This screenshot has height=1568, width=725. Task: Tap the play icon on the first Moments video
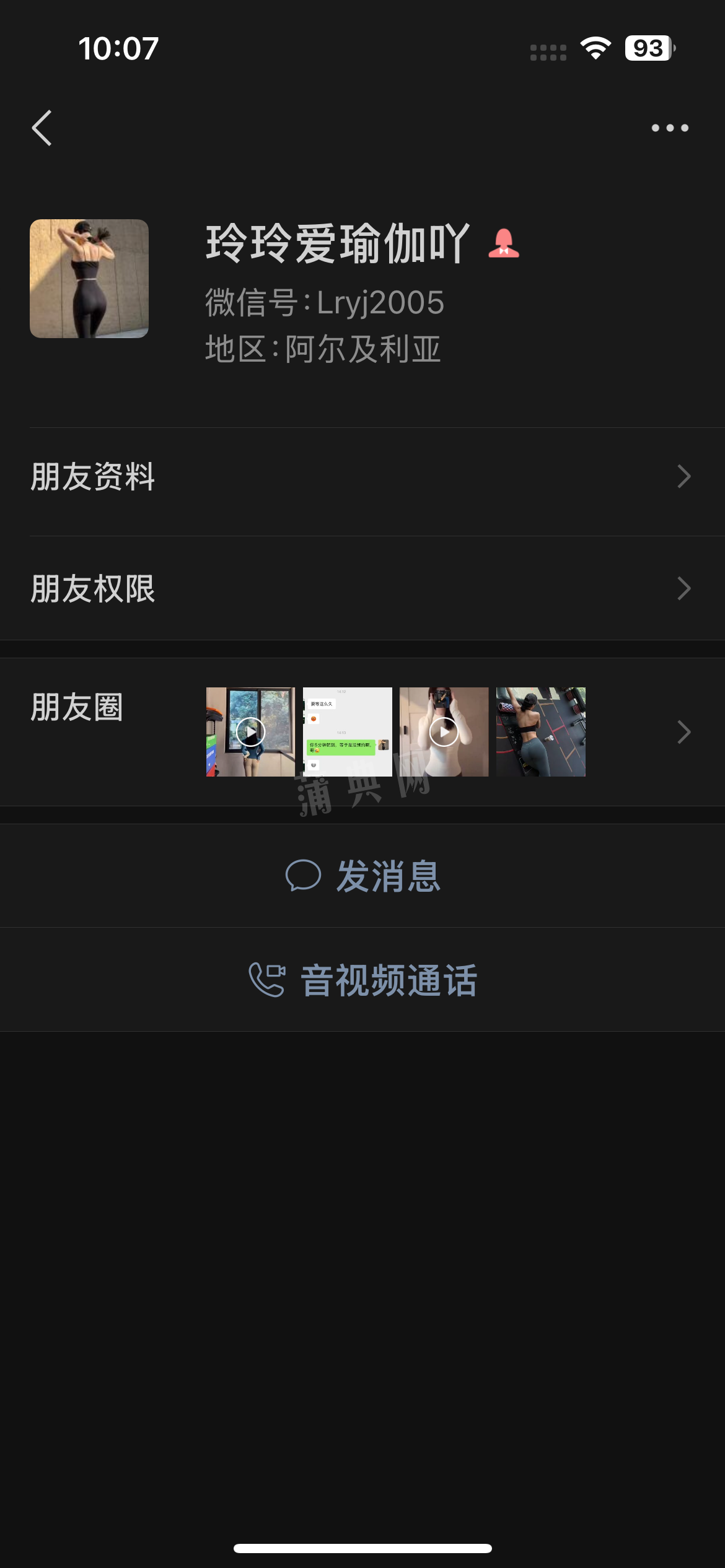tap(250, 731)
